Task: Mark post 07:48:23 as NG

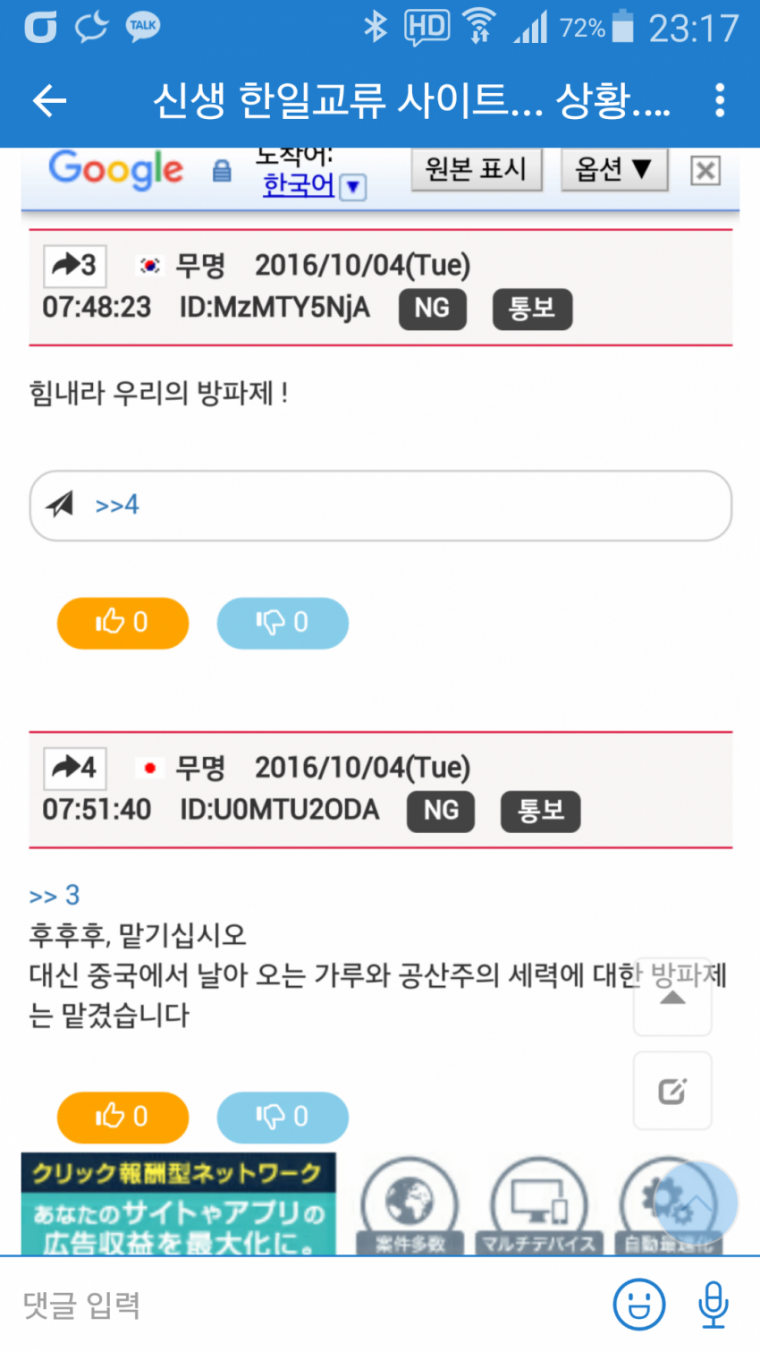Action: point(432,308)
